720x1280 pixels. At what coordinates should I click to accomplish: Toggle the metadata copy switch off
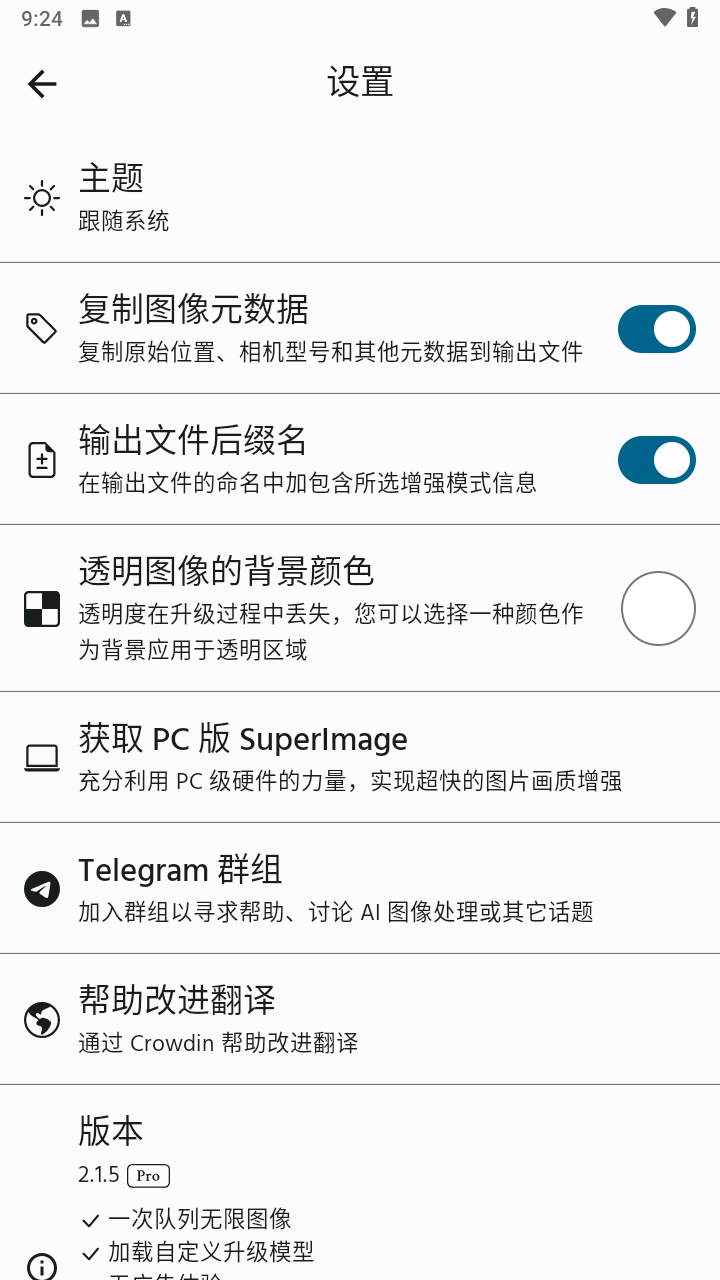click(x=656, y=328)
